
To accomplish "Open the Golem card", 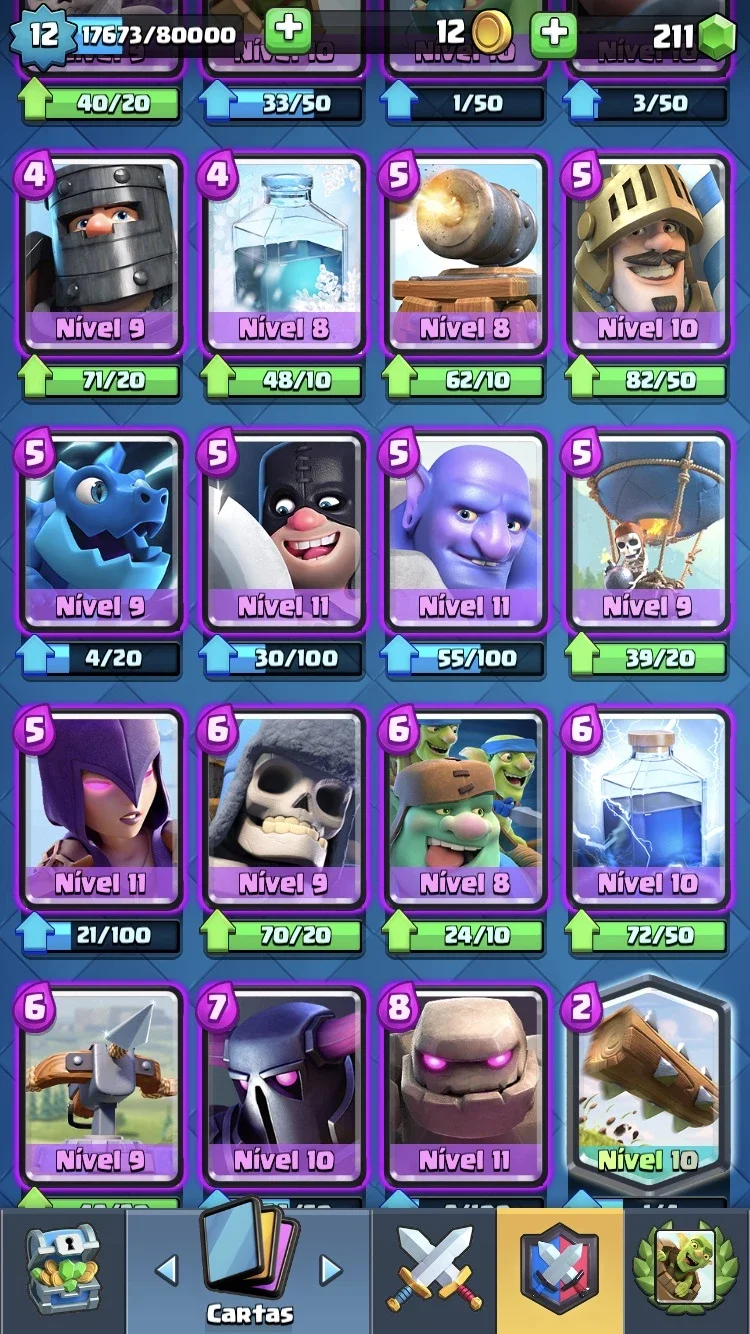I will click(465, 1087).
